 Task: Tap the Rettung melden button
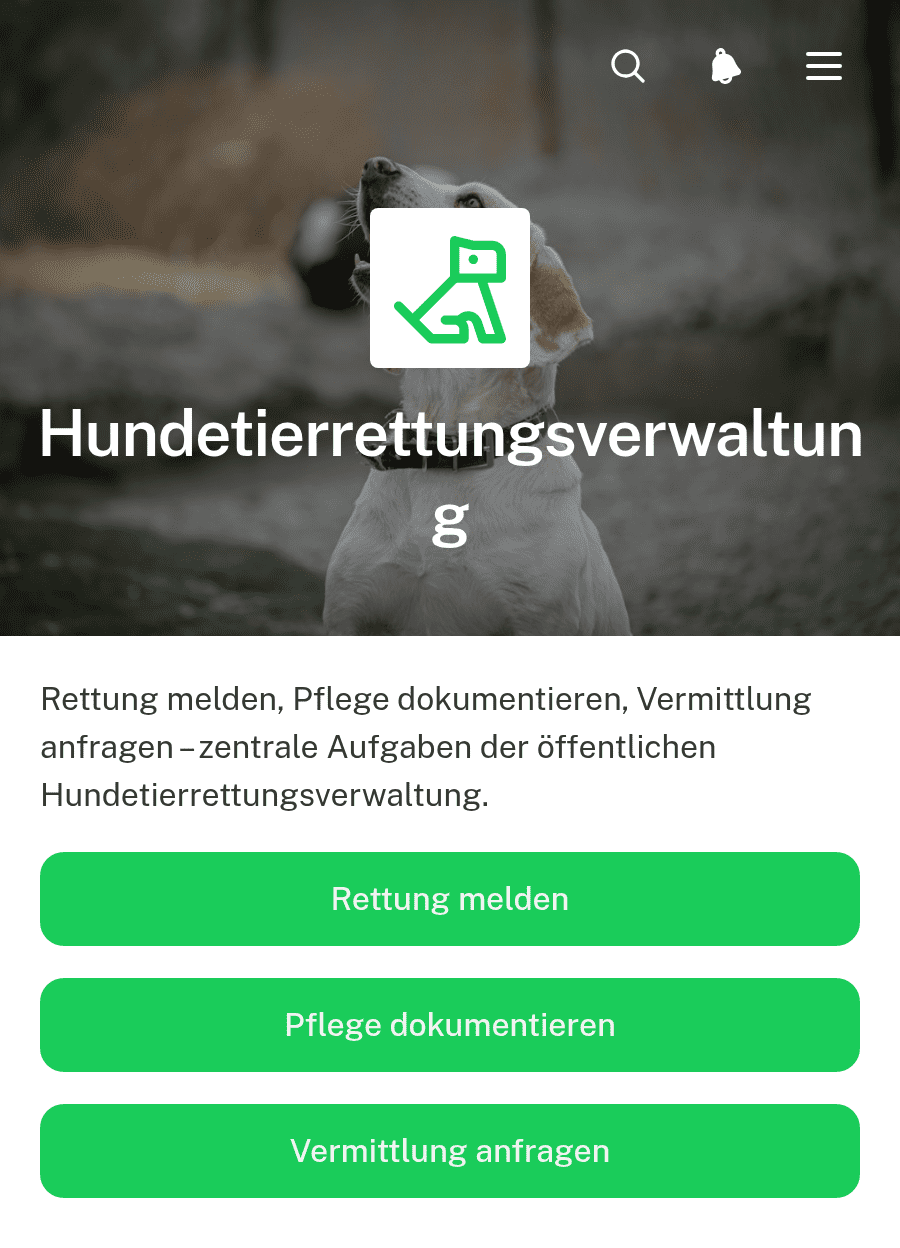(x=450, y=899)
